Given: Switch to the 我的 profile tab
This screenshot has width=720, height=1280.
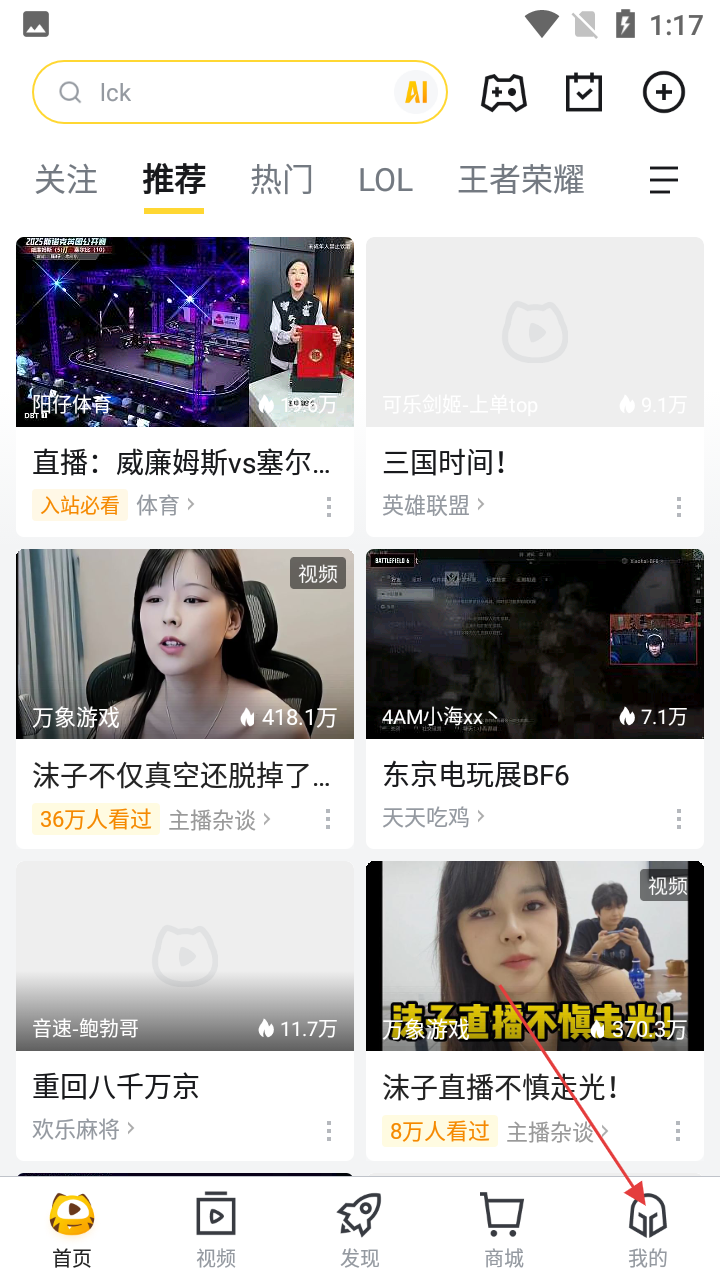Looking at the screenshot, I should [x=647, y=1230].
